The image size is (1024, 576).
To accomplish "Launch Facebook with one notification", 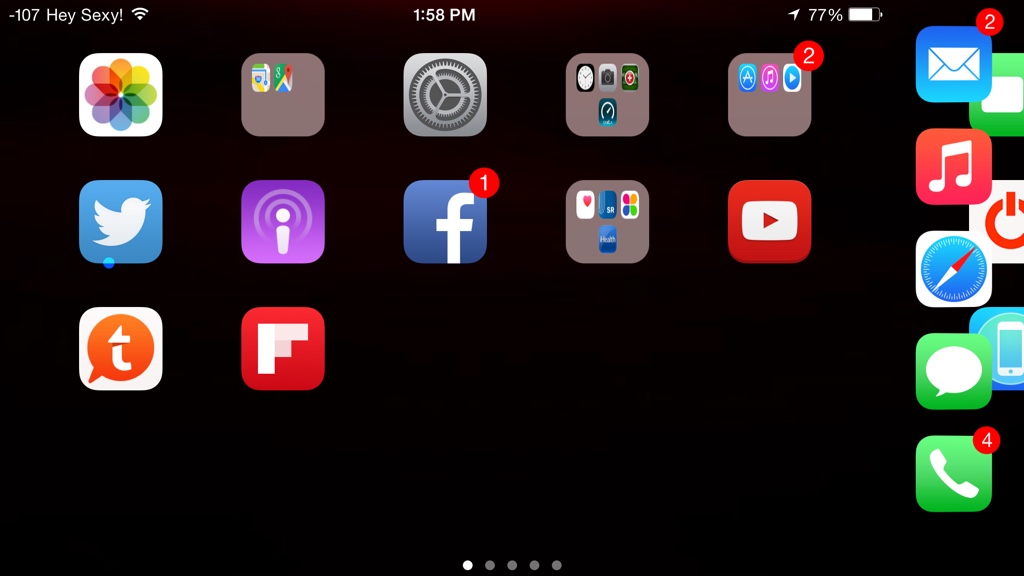I will tap(445, 222).
